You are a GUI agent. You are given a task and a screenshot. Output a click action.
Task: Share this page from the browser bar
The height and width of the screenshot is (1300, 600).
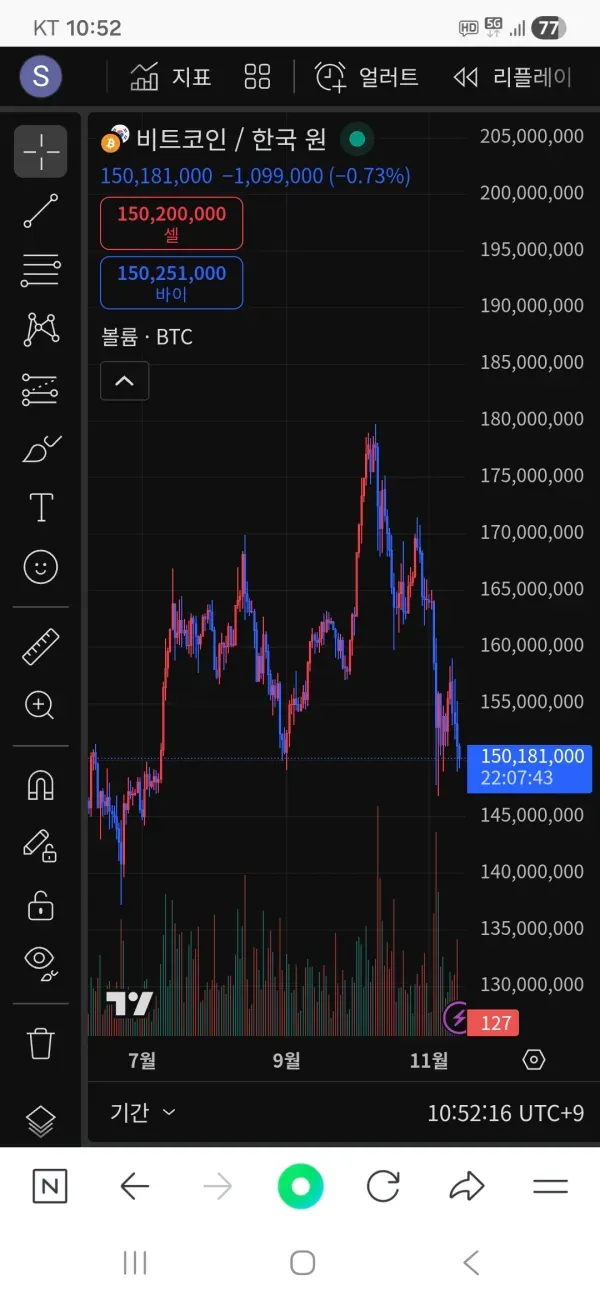(466, 1187)
